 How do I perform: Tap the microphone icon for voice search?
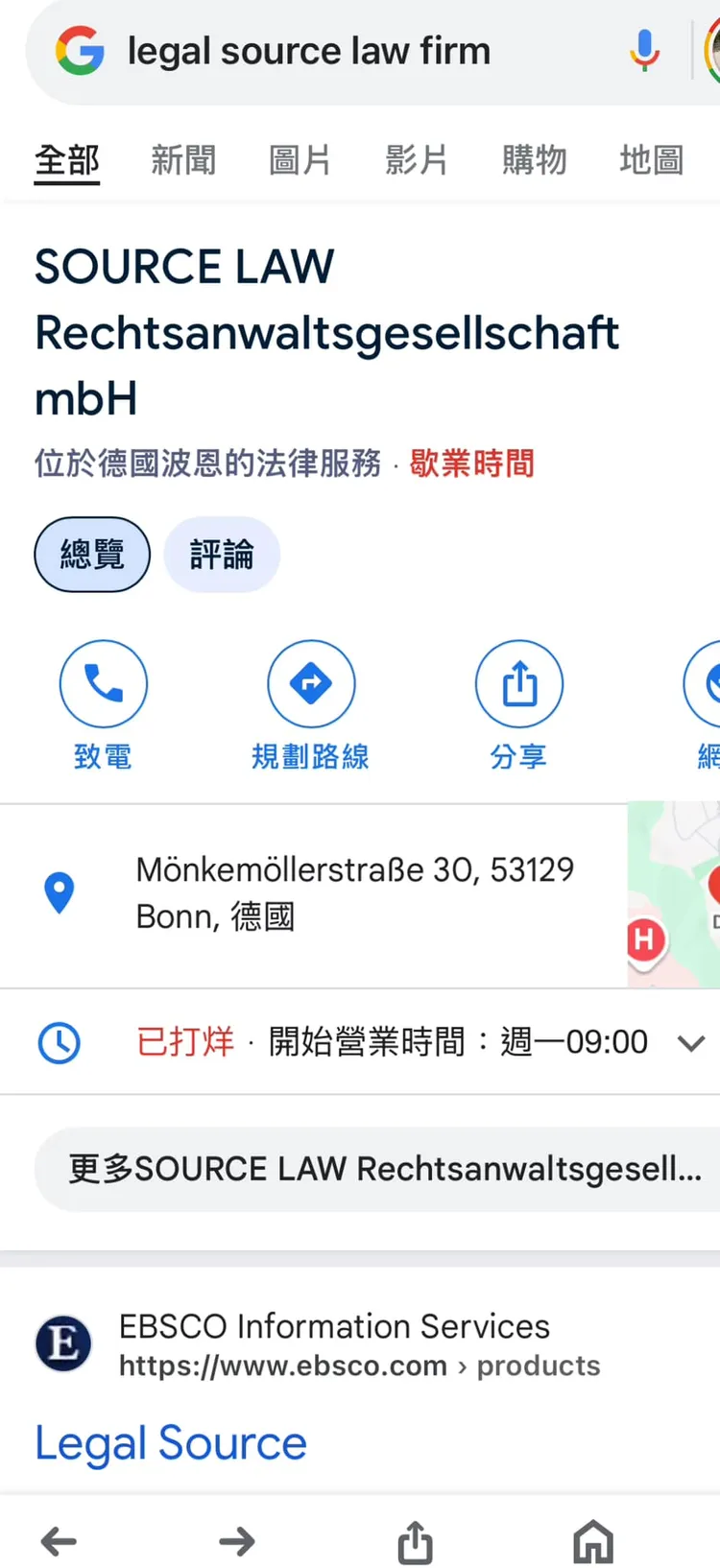644,50
